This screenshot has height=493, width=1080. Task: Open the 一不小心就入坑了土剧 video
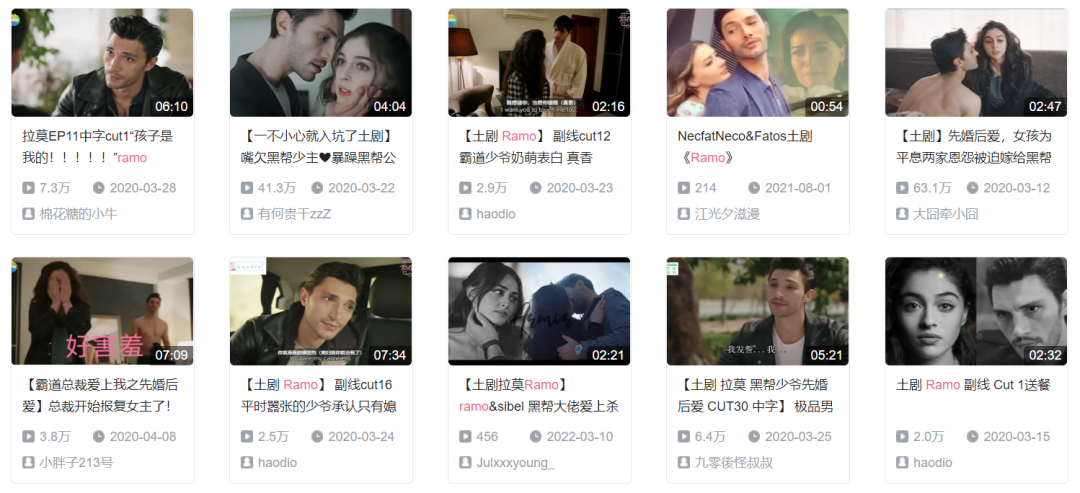[320, 62]
